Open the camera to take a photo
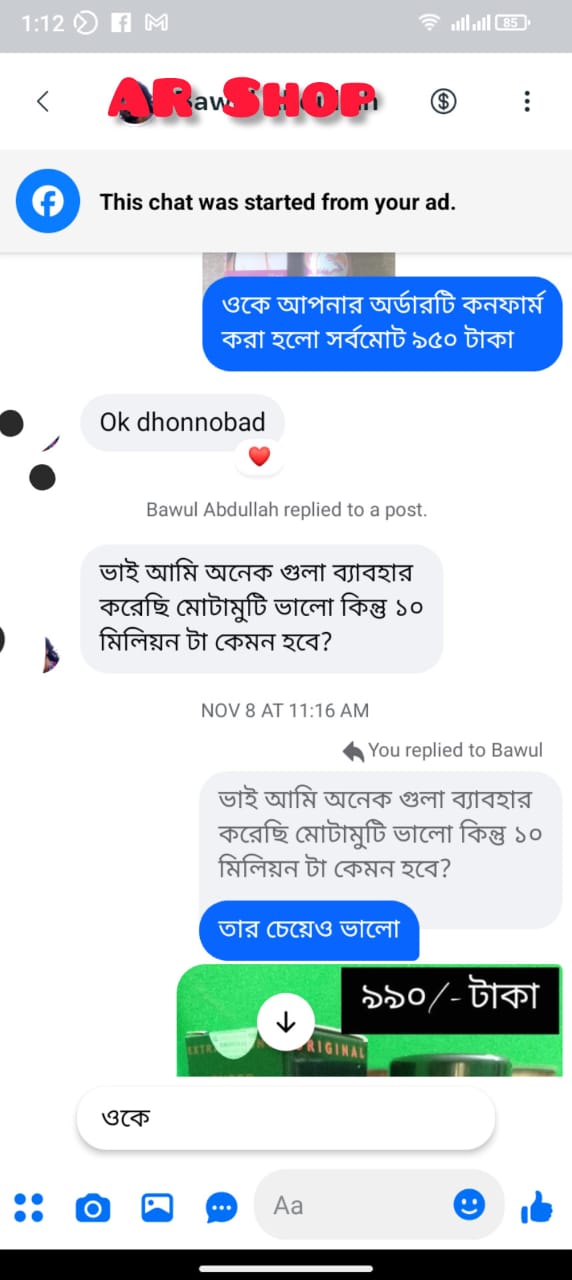 93,1208
